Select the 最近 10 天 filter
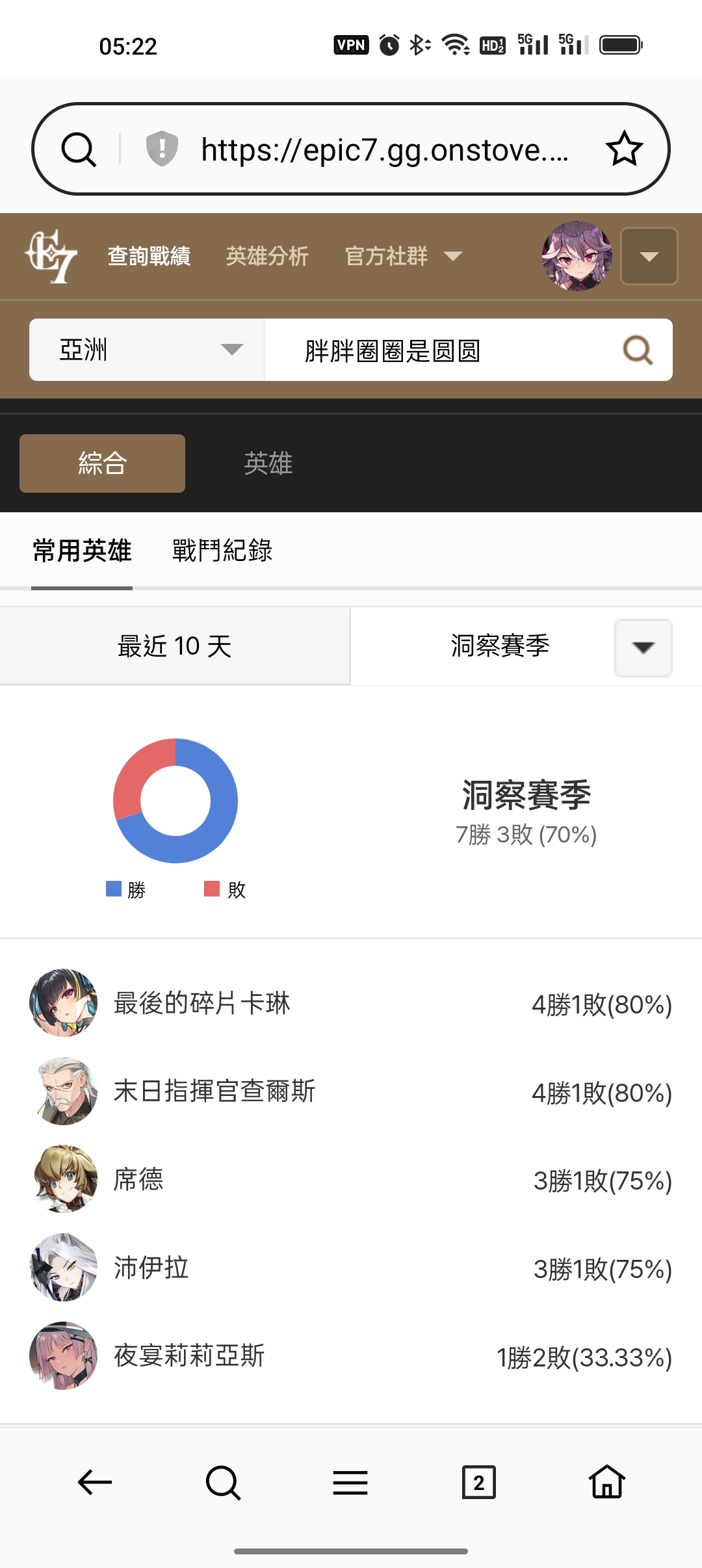 click(175, 646)
